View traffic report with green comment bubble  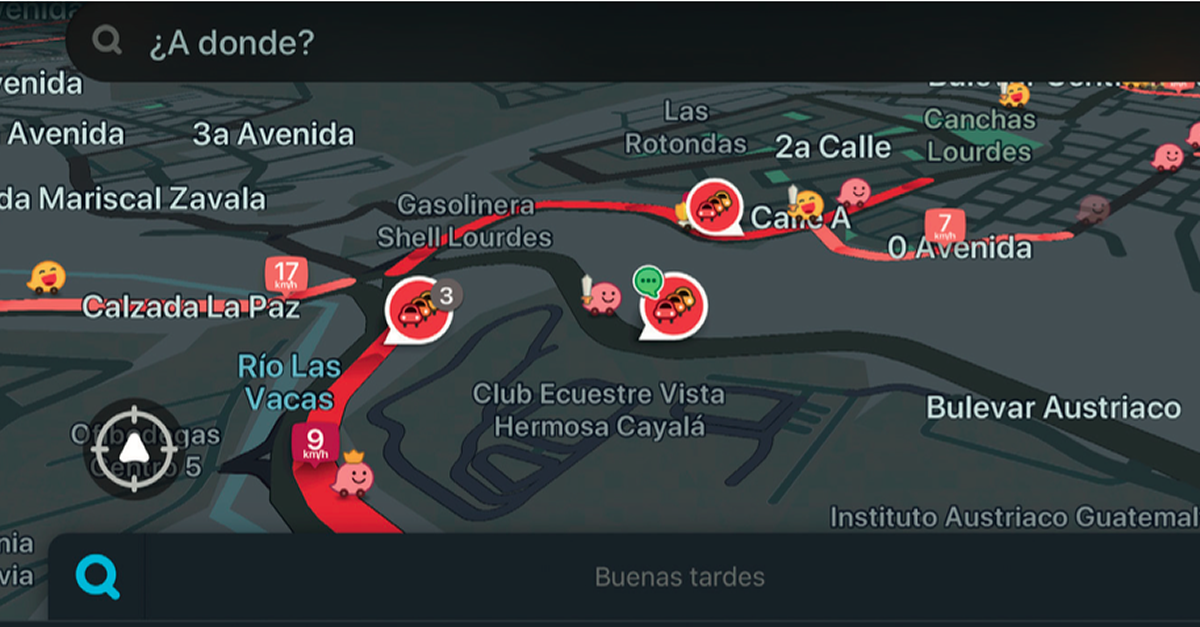671,304
